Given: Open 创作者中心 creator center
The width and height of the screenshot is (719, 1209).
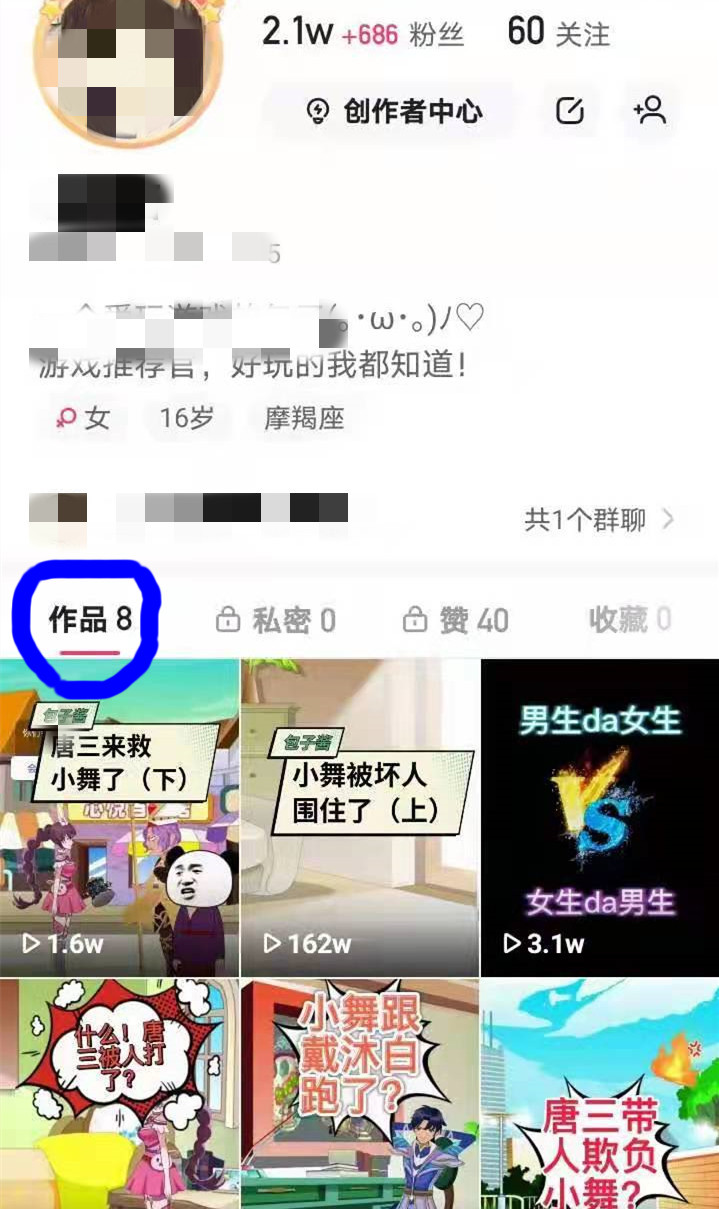Looking at the screenshot, I should pos(392,111).
